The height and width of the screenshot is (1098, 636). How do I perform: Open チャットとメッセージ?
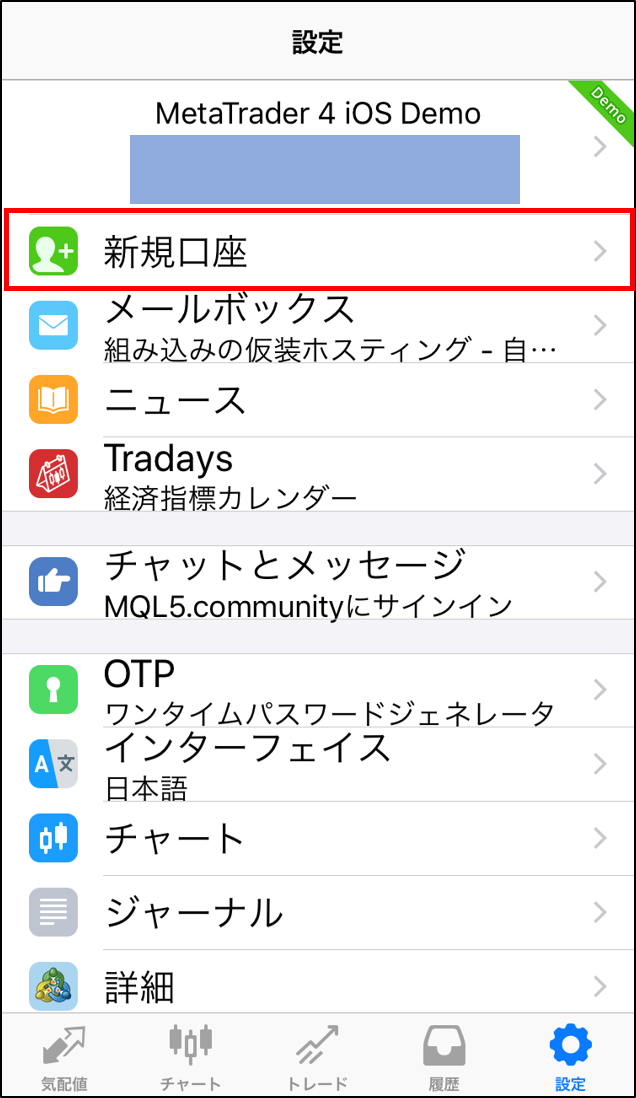point(318,582)
